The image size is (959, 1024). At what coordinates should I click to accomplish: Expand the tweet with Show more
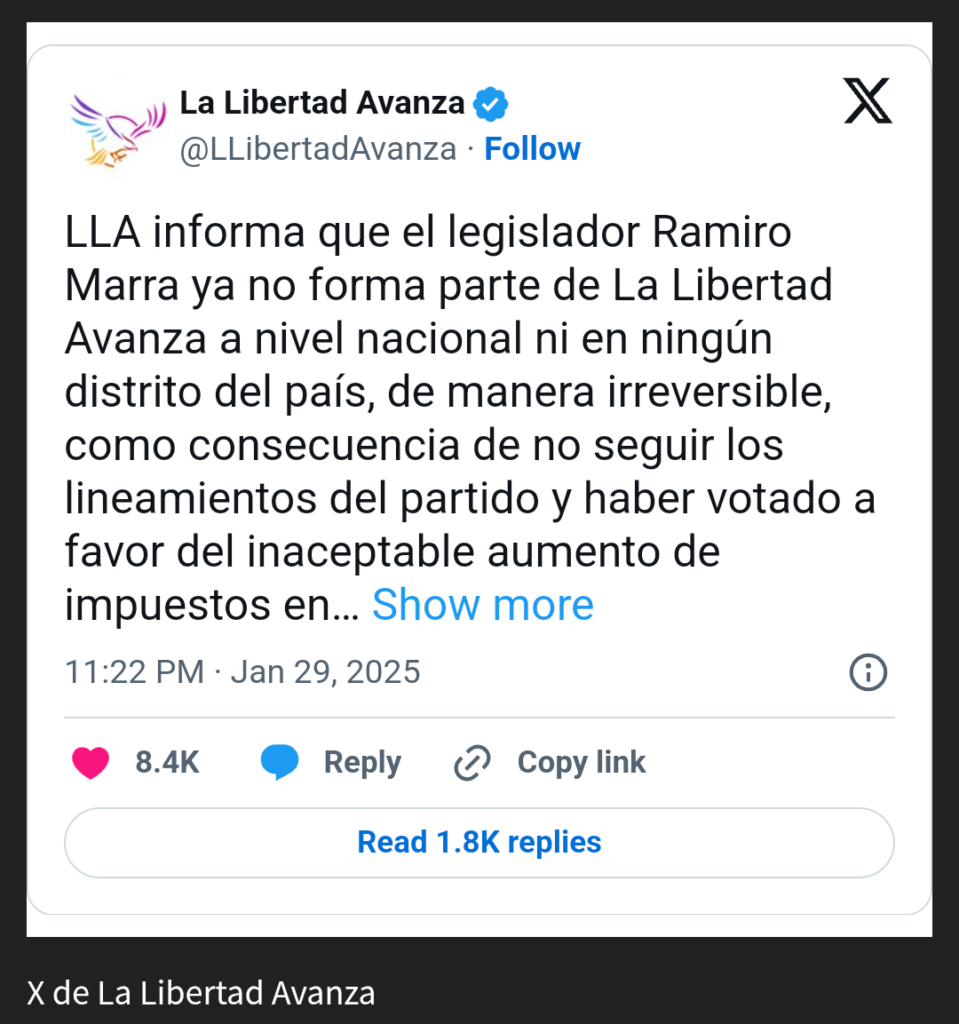tap(482, 605)
